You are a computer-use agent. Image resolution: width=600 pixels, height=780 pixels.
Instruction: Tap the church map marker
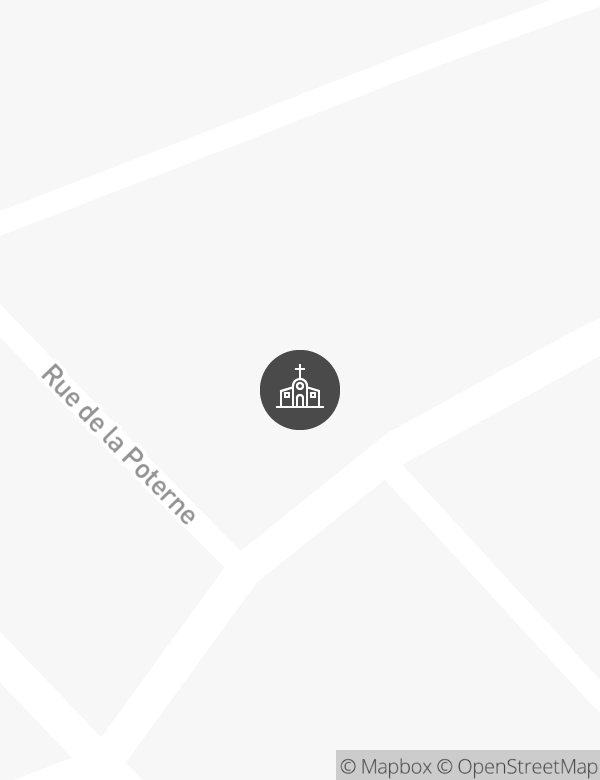[x=300, y=390]
